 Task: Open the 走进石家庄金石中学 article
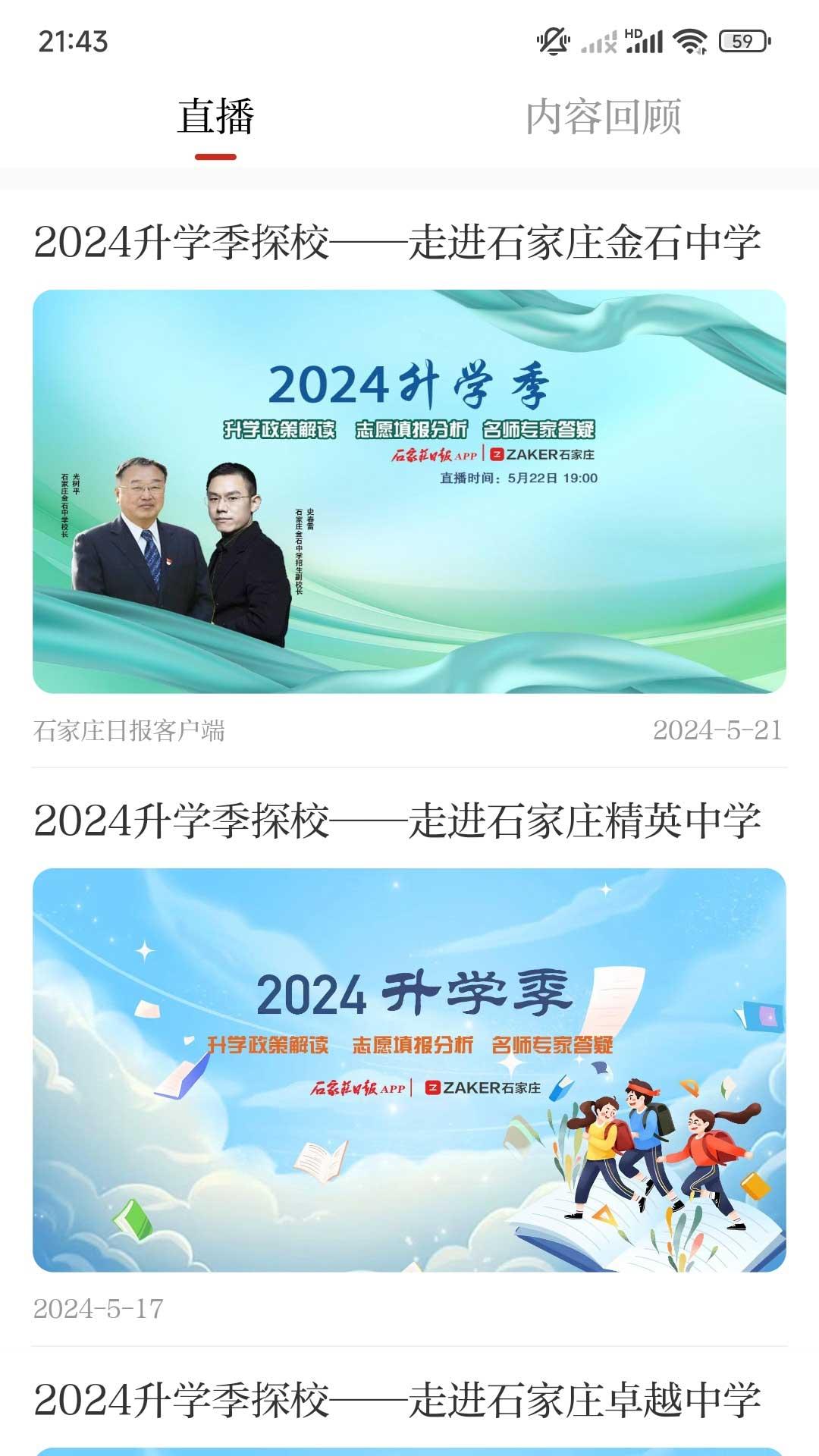click(x=400, y=243)
